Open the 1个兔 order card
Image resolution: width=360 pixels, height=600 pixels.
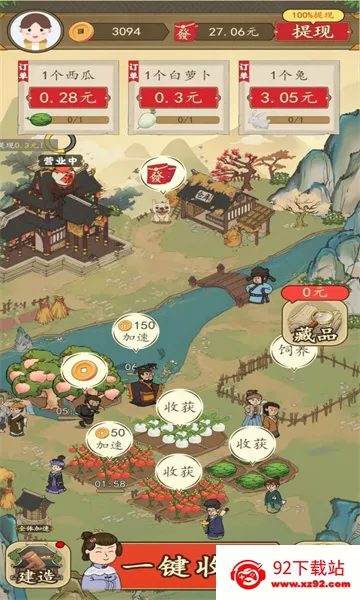pyautogui.click(x=289, y=97)
